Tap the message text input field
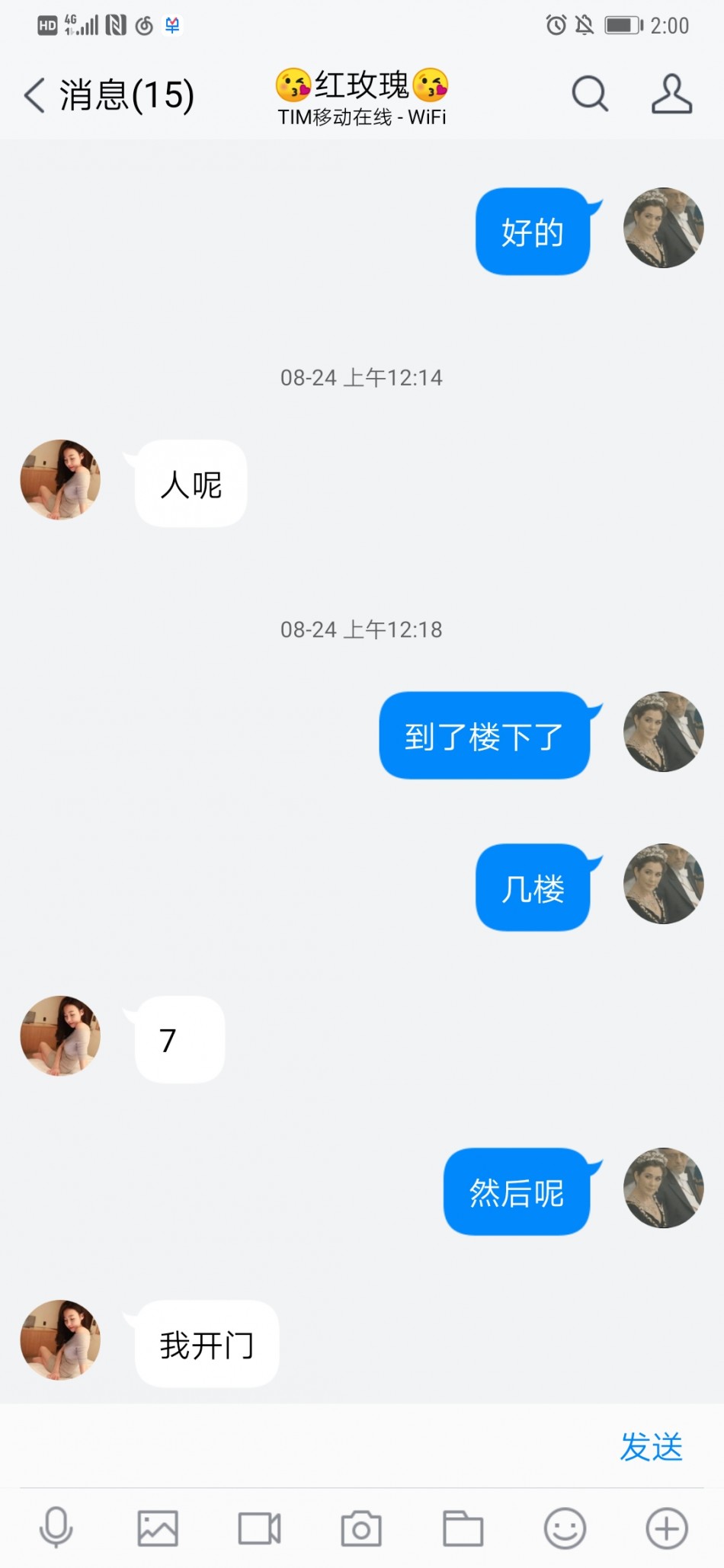Screen dimensions: 724x1568 click(305, 1445)
